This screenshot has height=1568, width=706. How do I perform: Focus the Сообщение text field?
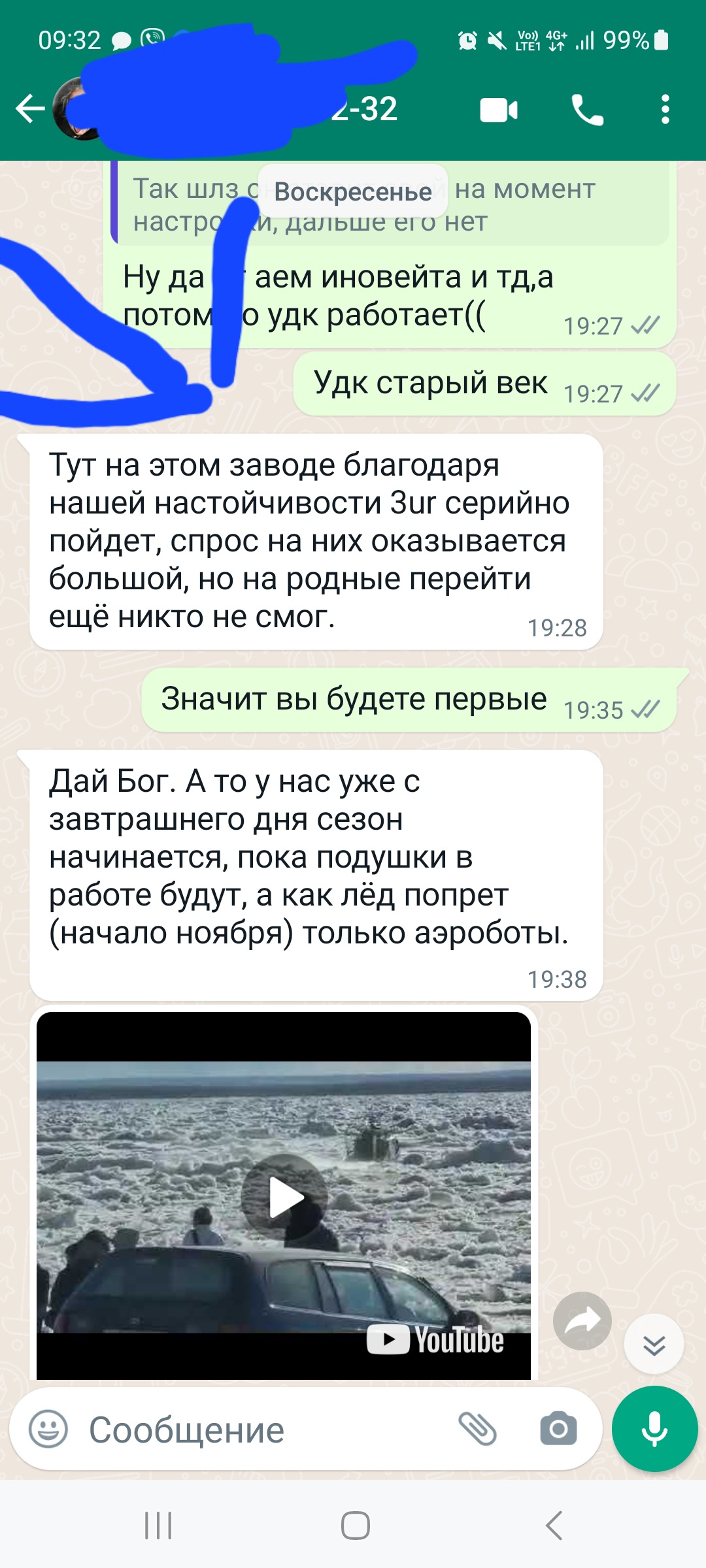coord(261,1430)
